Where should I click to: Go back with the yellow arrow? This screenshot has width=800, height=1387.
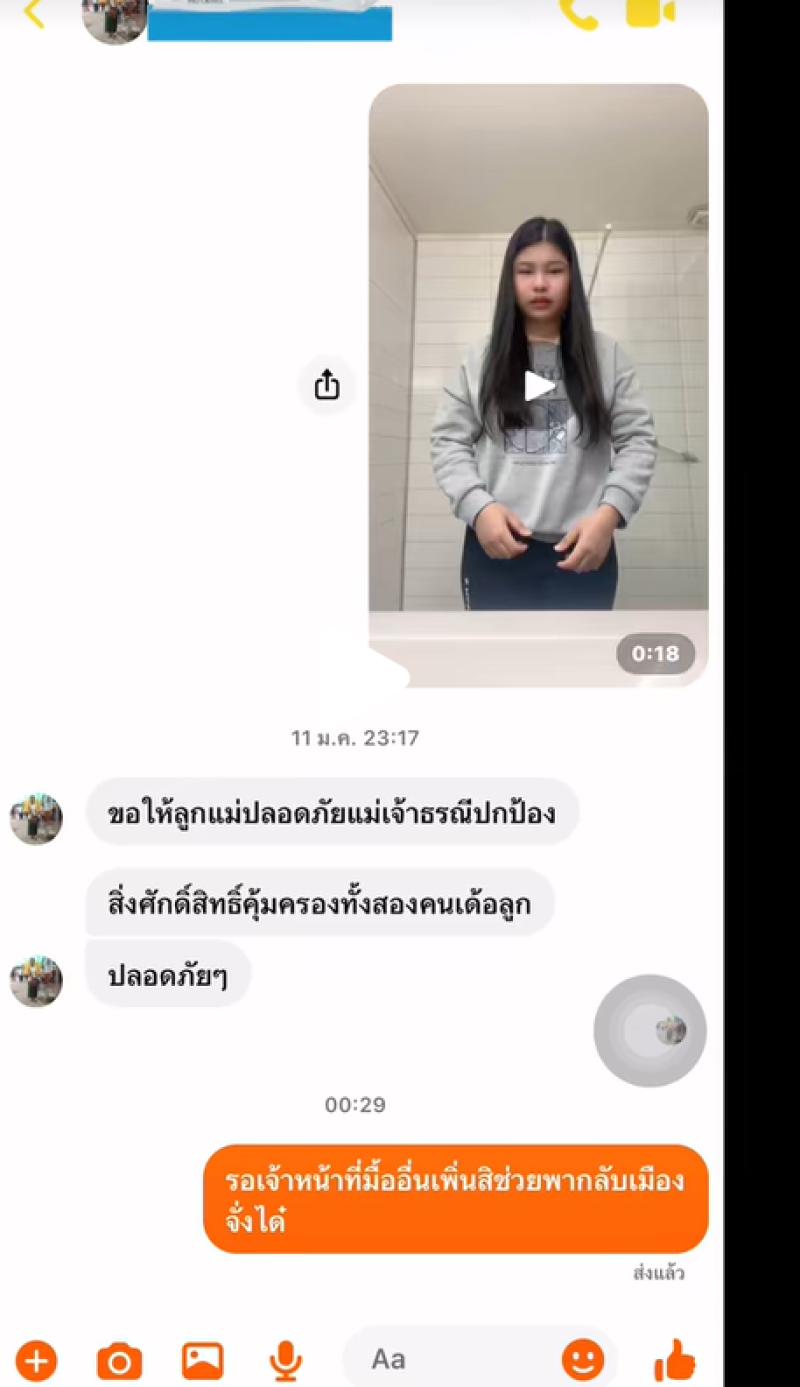tap(33, 14)
